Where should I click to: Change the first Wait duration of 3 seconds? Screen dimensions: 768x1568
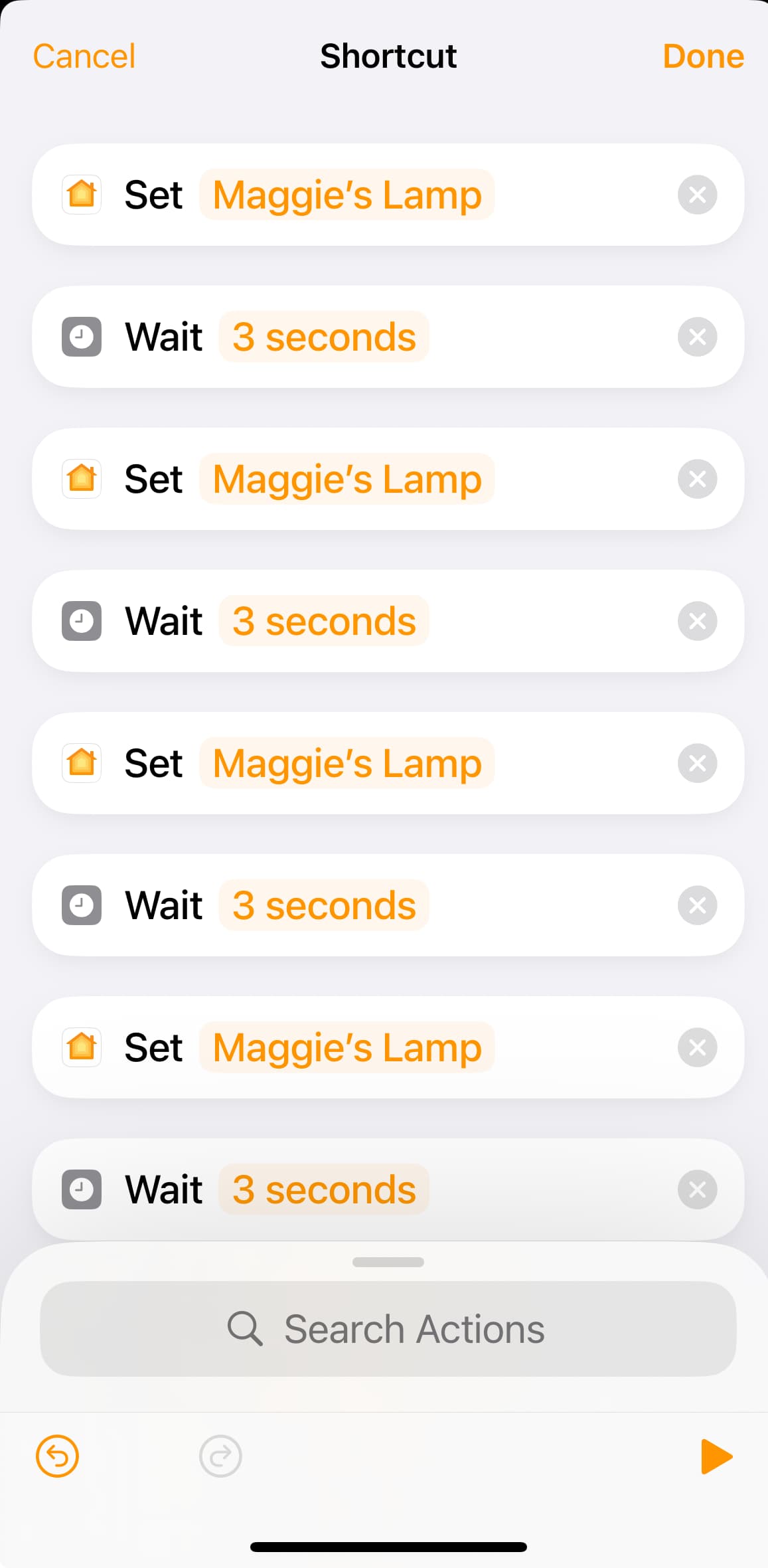point(324,337)
